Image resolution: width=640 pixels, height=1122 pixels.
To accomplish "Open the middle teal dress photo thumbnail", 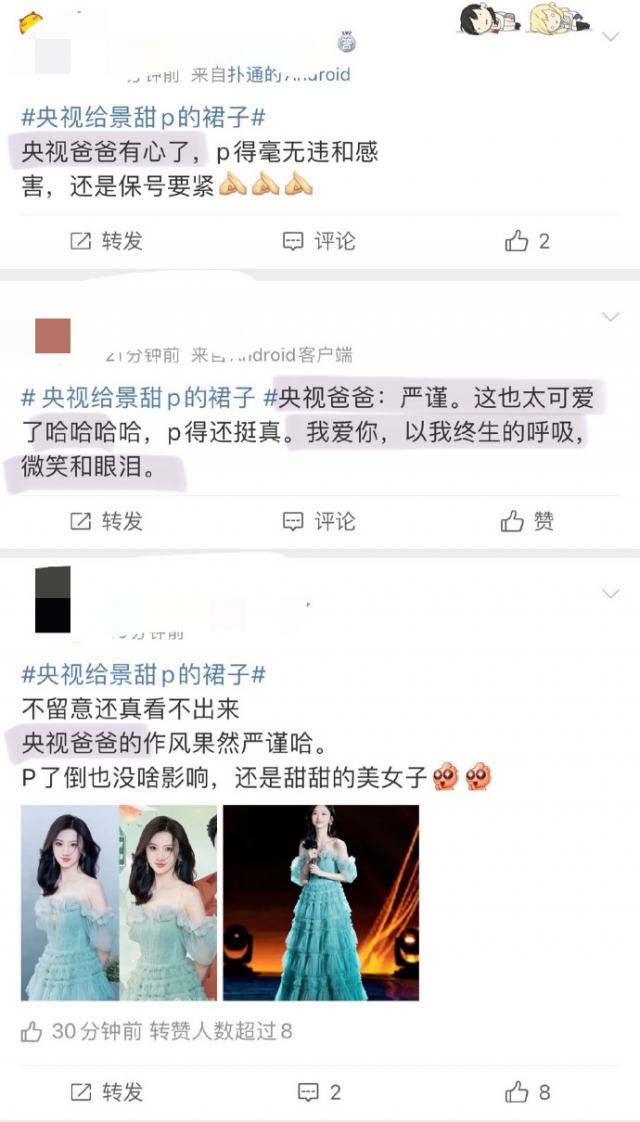I will click(168, 902).
